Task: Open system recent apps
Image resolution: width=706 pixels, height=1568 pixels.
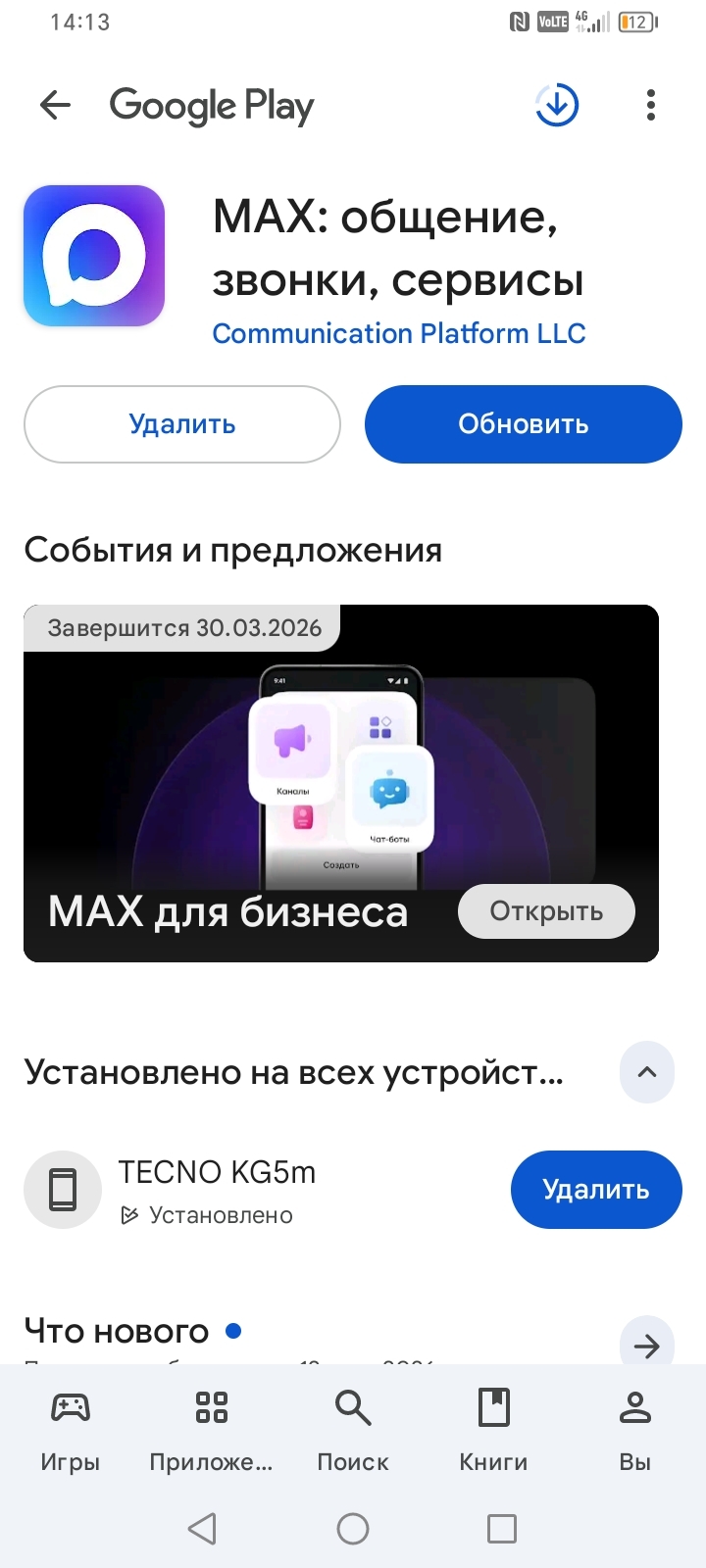Action: click(x=502, y=1529)
